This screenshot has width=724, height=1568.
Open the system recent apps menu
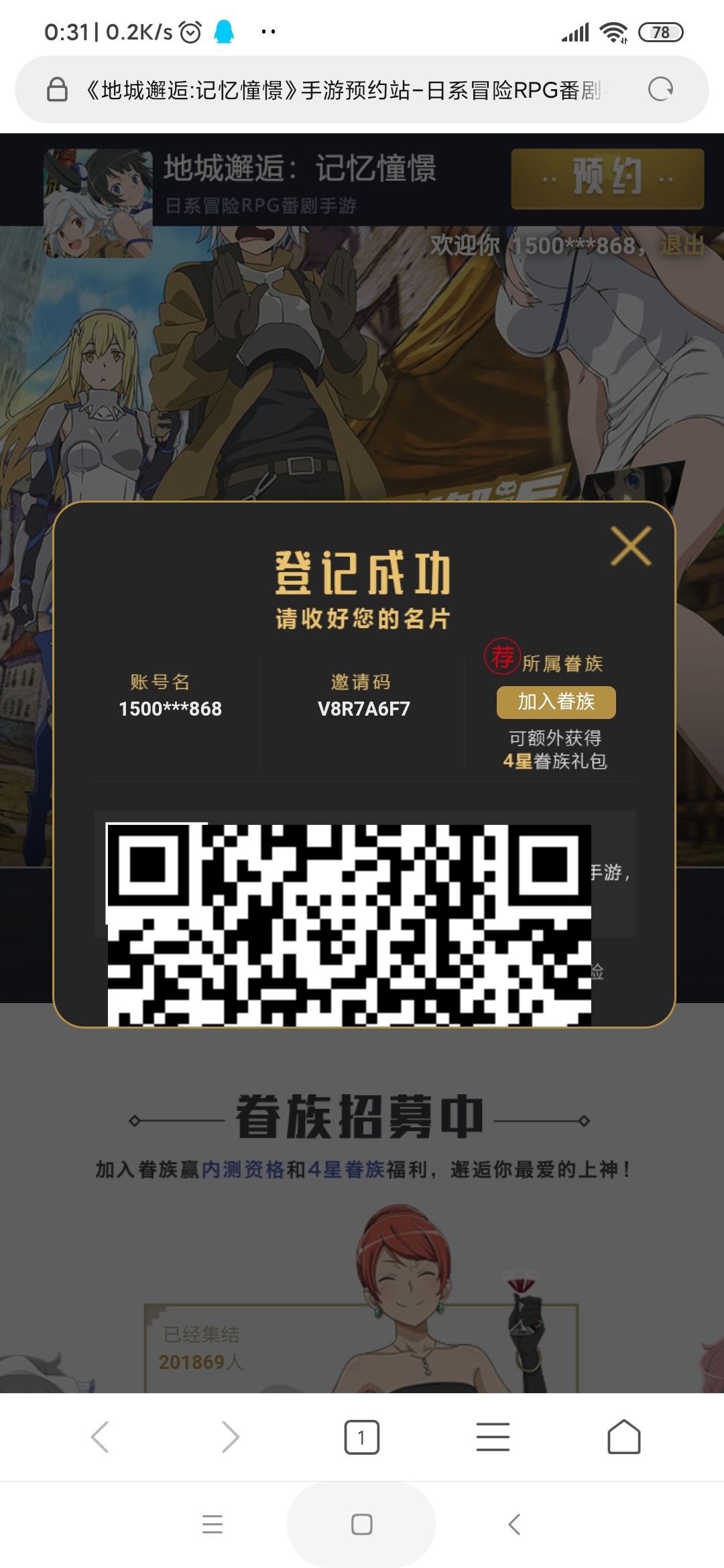pos(213,1524)
